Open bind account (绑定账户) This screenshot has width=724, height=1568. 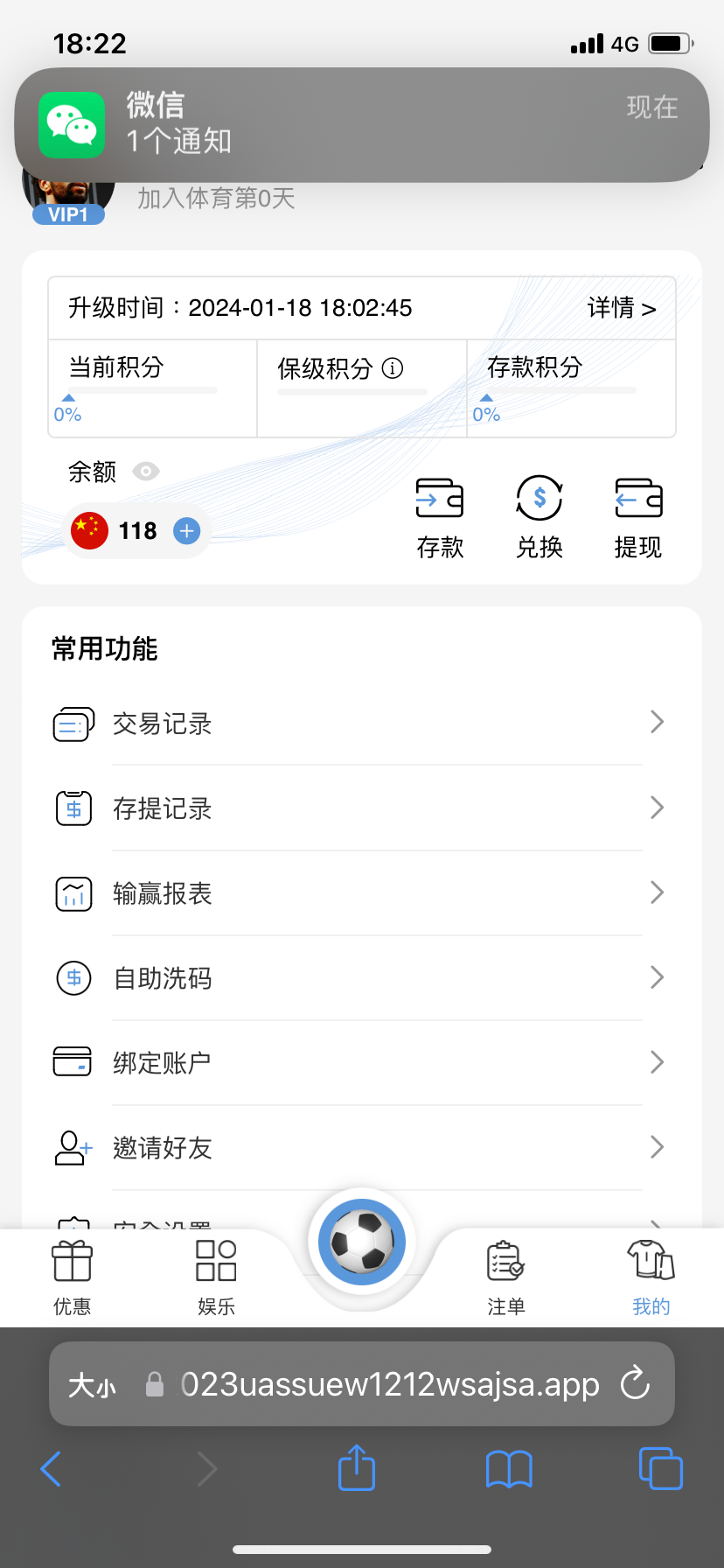pos(359,1063)
